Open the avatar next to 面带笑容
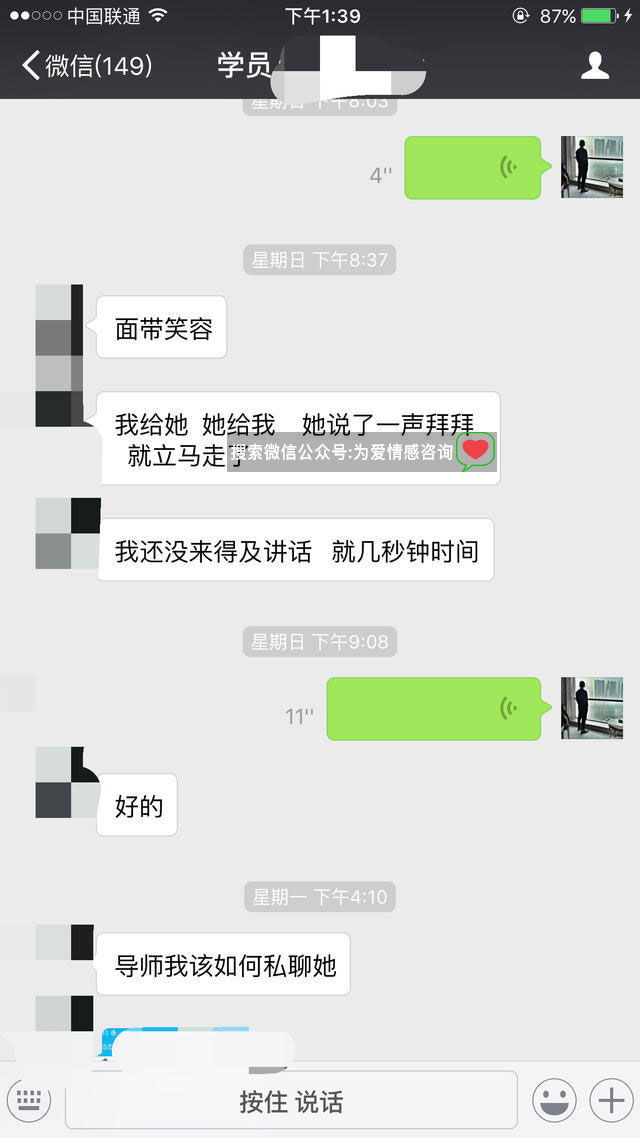 click(59, 325)
